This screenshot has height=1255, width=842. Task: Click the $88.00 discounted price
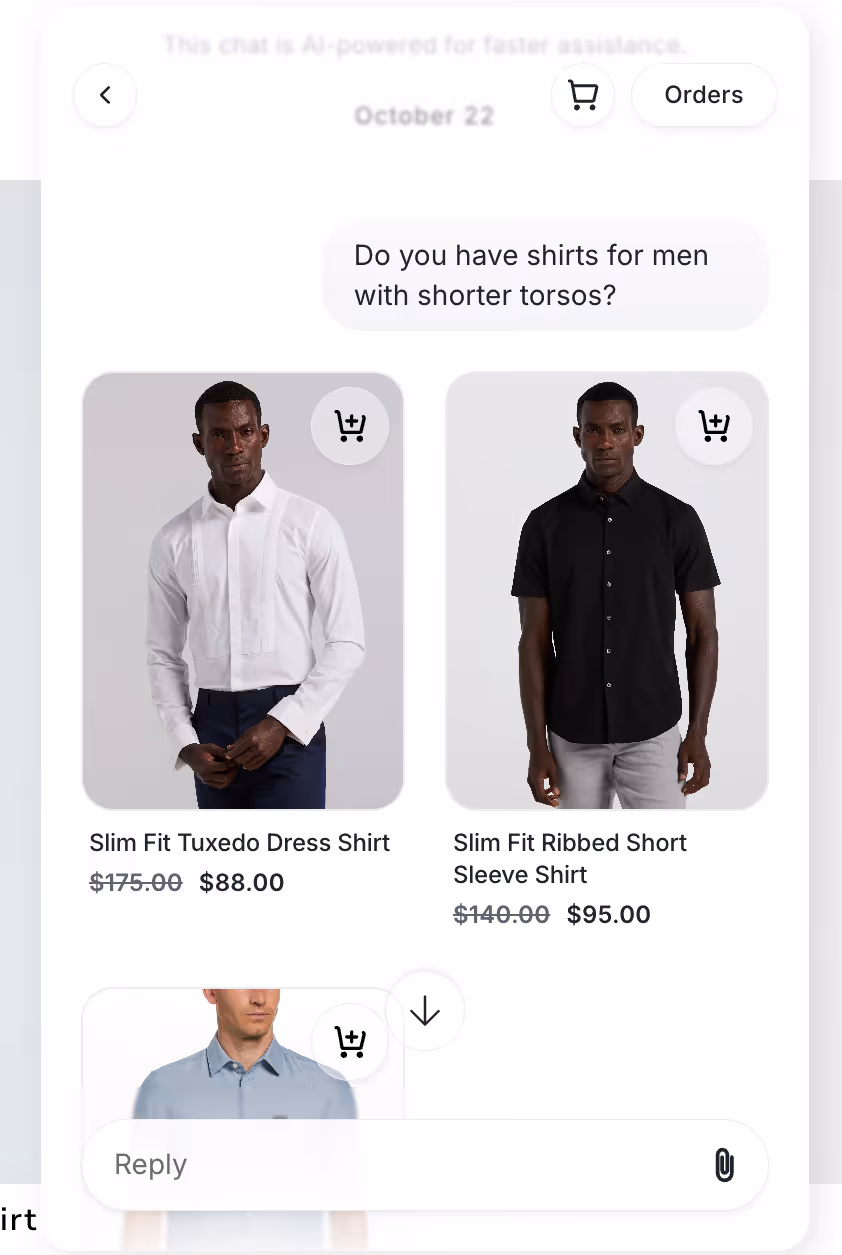(x=241, y=882)
